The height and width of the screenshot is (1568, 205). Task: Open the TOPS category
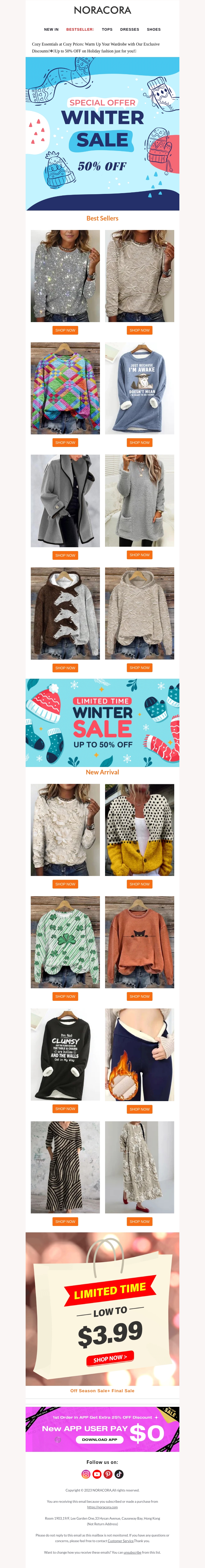107,29
